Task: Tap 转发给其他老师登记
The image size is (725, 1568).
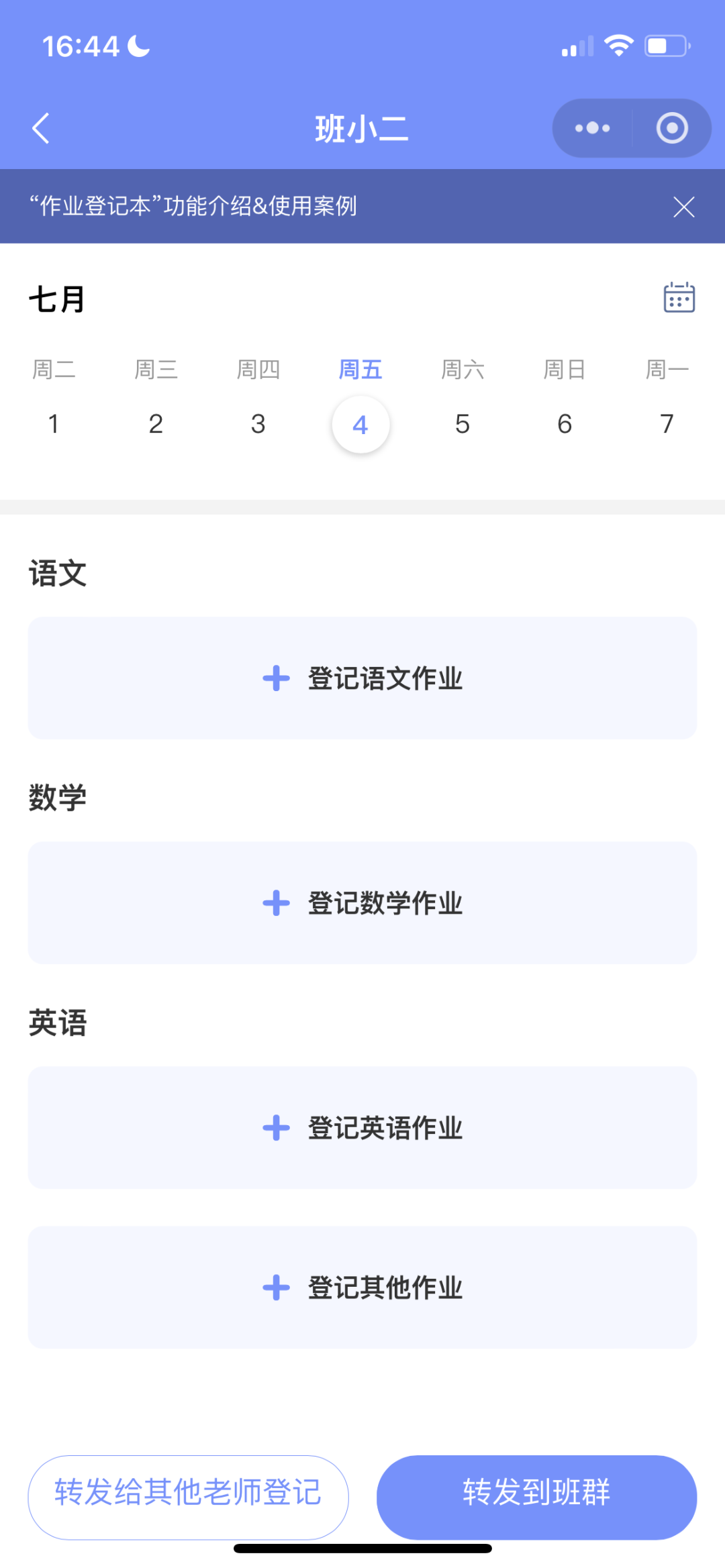Action: [188, 1498]
